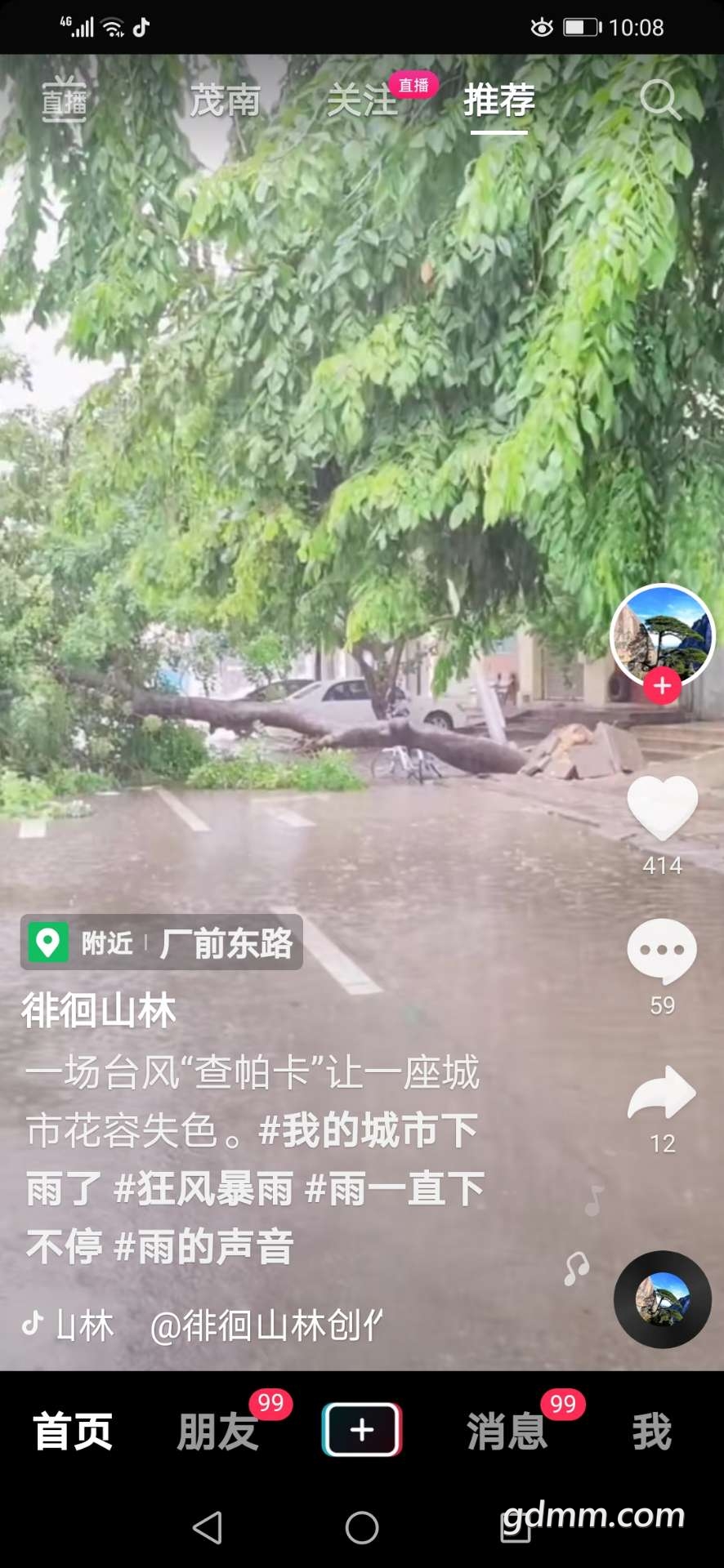The height and width of the screenshot is (1568, 724).
Task: Go to the 首页 tab
Action: pos(73,1432)
